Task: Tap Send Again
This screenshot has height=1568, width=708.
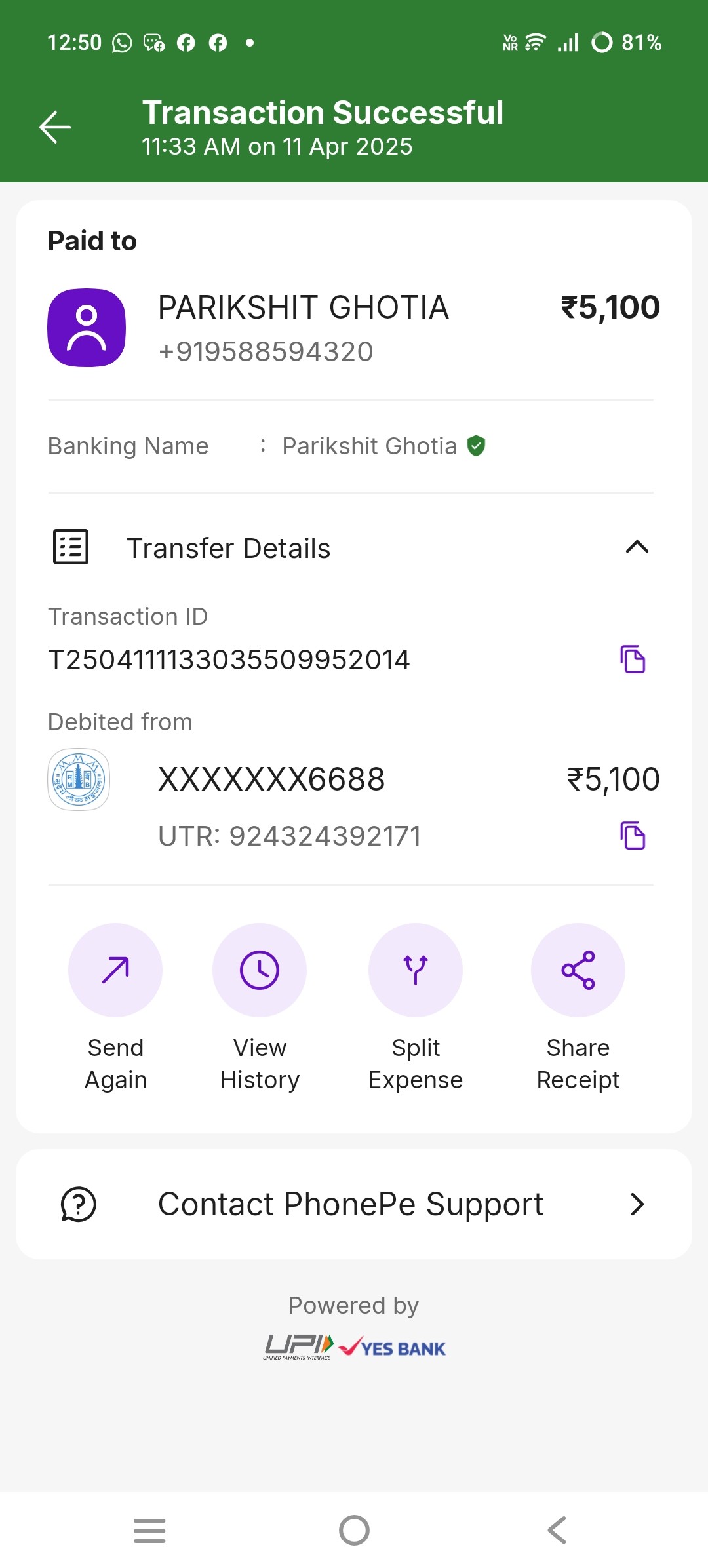Action: pyautogui.click(x=115, y=1008)
